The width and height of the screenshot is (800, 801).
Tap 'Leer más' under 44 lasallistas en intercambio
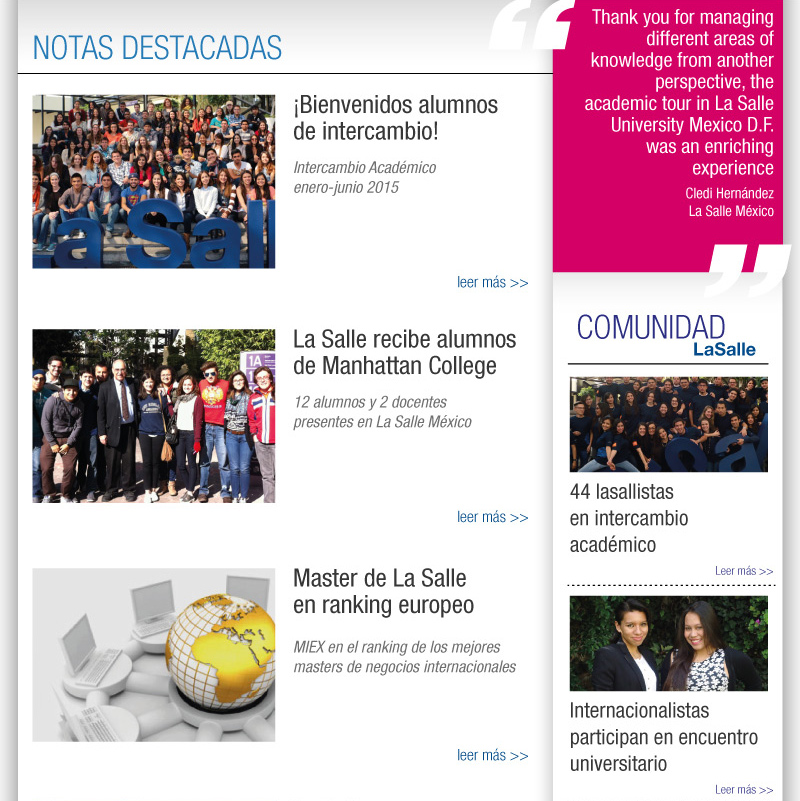pyautogui.click(x=744, y=571)
